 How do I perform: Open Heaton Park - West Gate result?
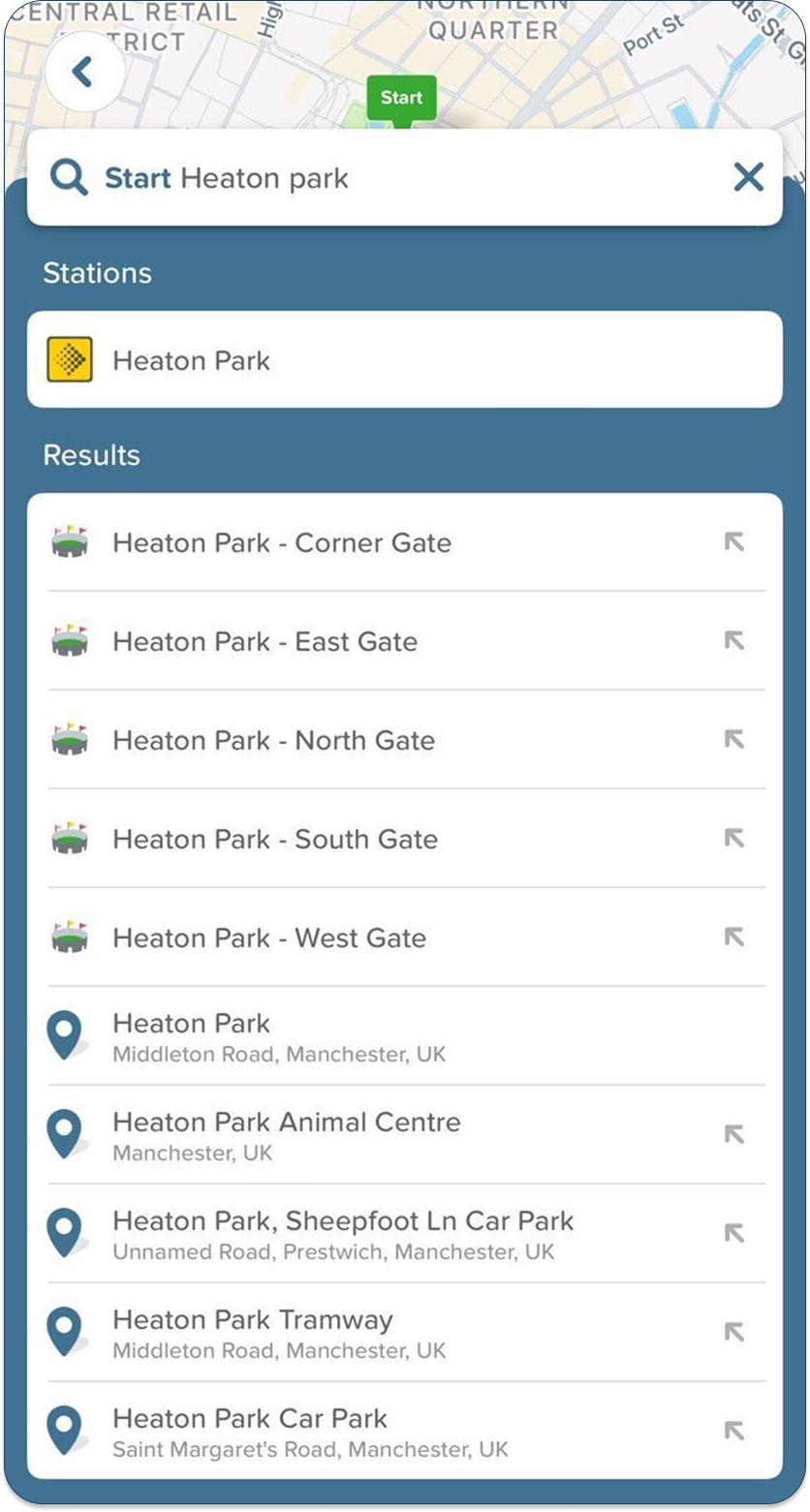tap(406, 938)
